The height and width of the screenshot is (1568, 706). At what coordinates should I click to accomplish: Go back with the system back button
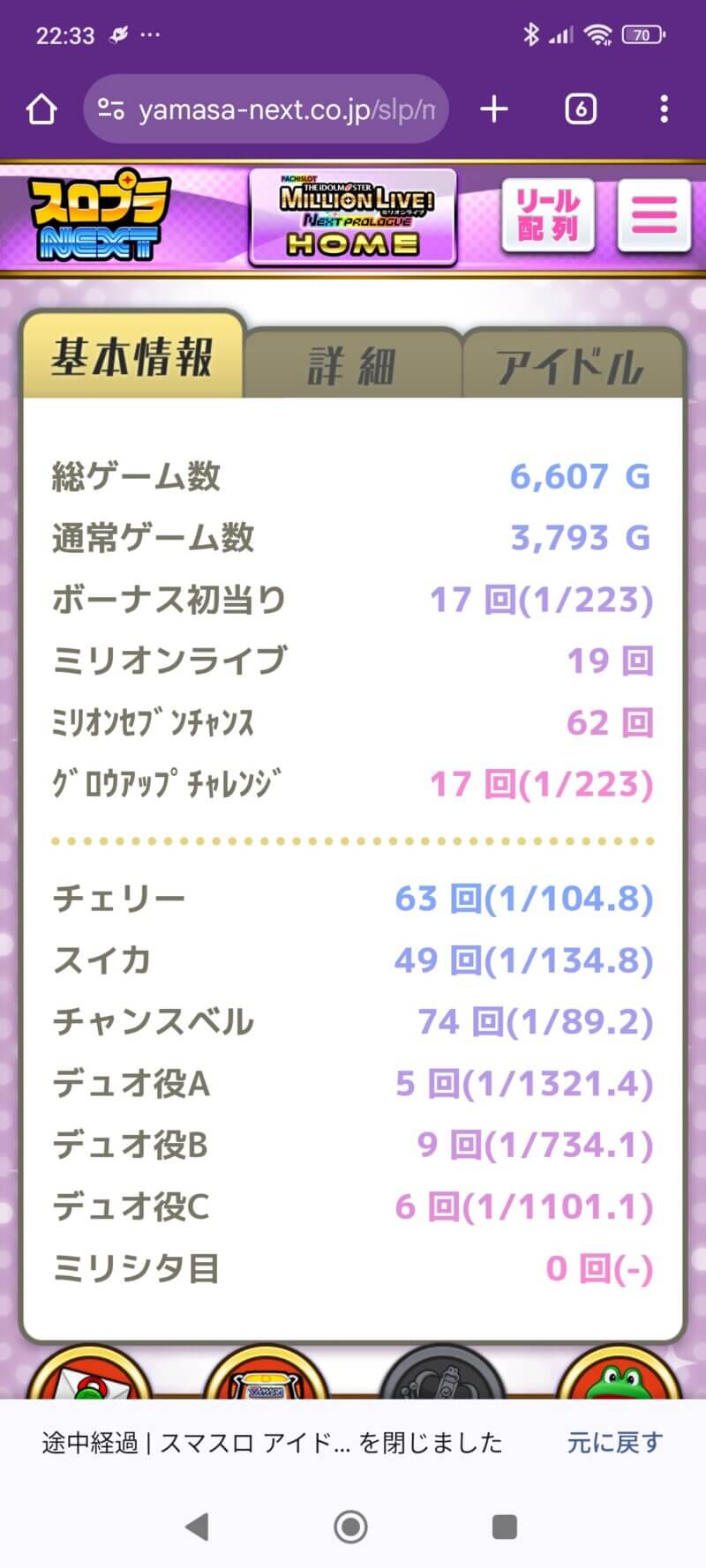pyautogui.click(x=197, y=1527)
